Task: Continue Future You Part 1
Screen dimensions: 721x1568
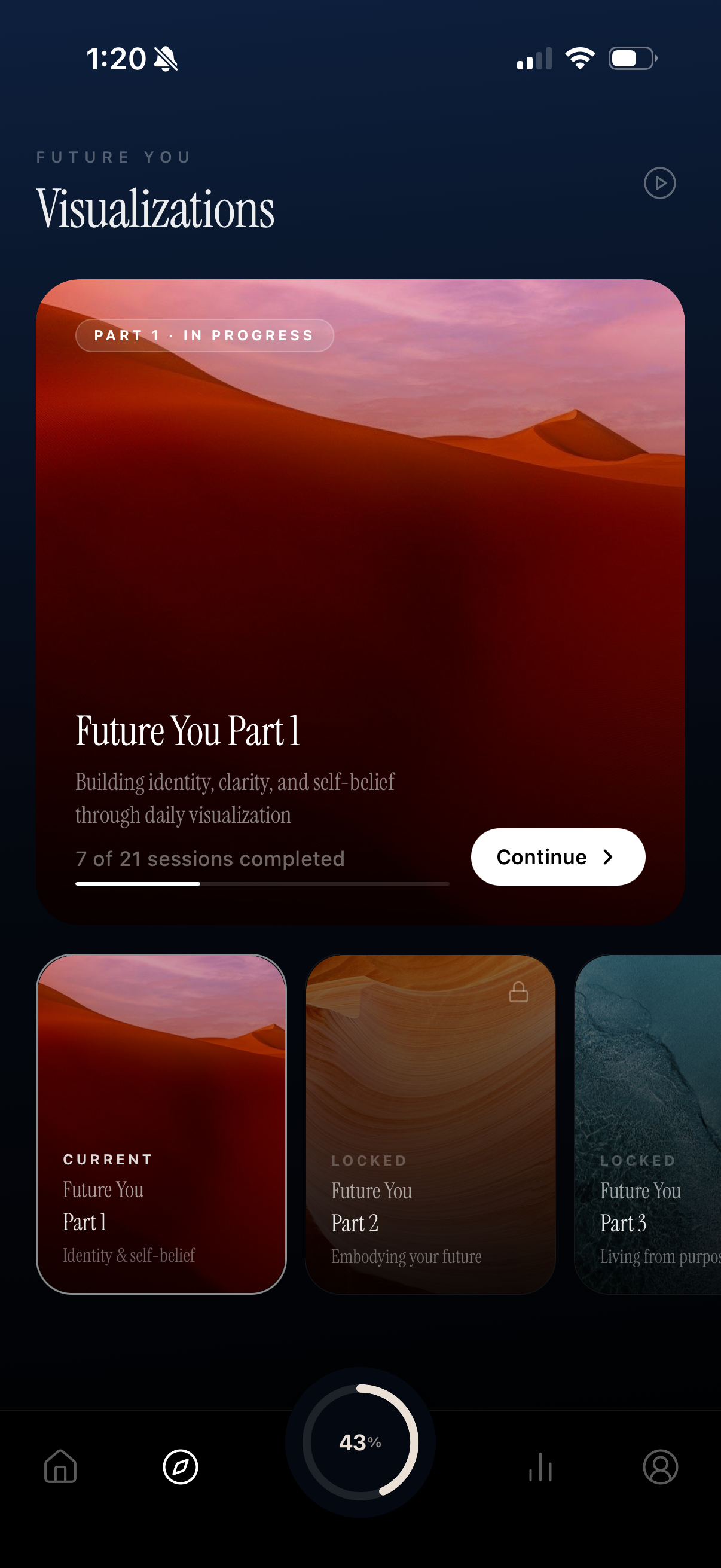Action: click(557, 856)
